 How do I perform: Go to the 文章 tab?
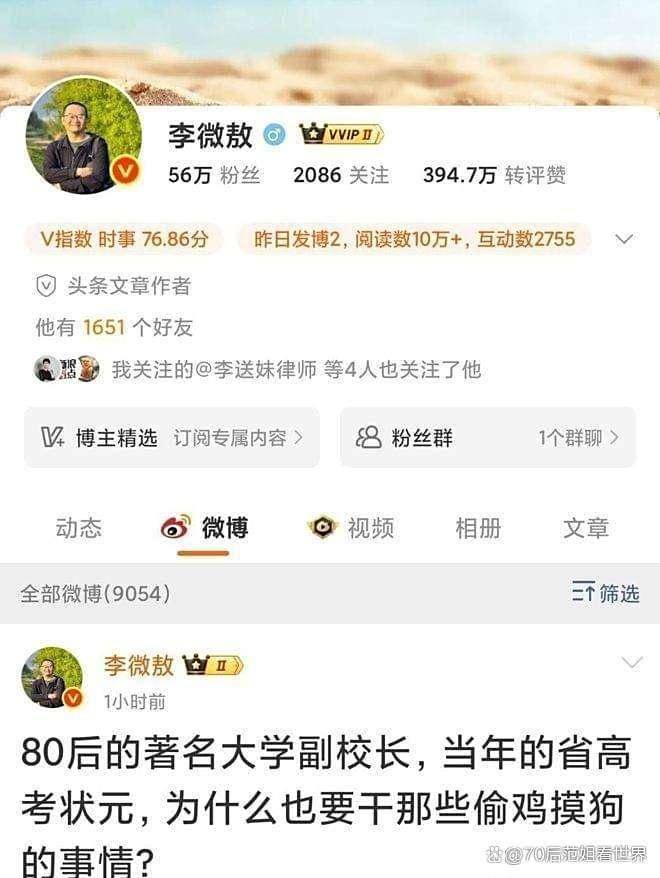click(586, 528)
